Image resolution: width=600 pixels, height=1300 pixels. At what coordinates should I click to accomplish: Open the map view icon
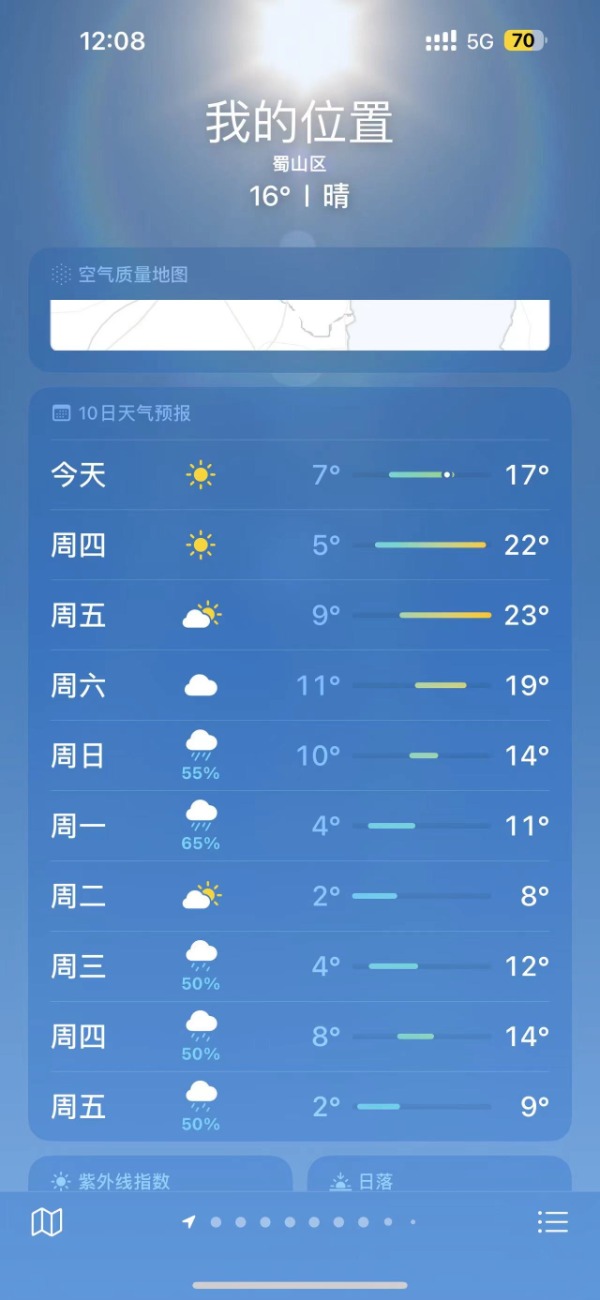tap(47, 1222)
